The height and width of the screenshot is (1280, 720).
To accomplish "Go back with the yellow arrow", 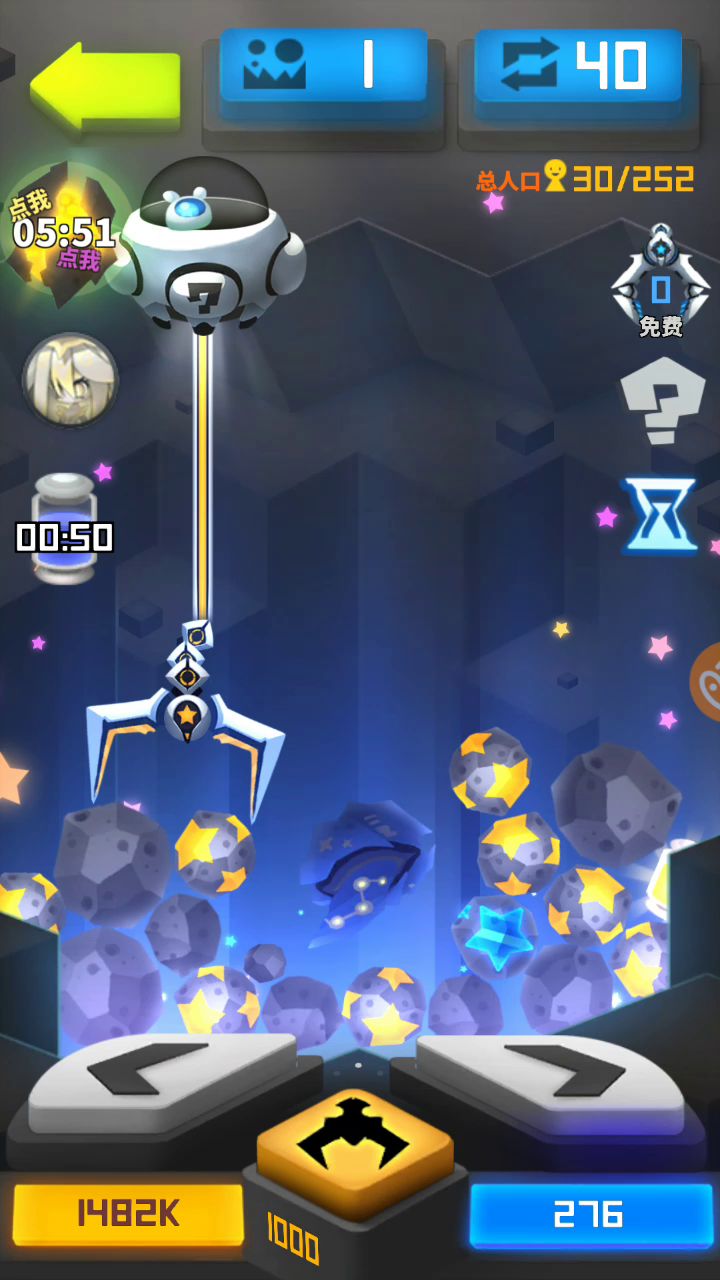I will (x=104, y=84).
